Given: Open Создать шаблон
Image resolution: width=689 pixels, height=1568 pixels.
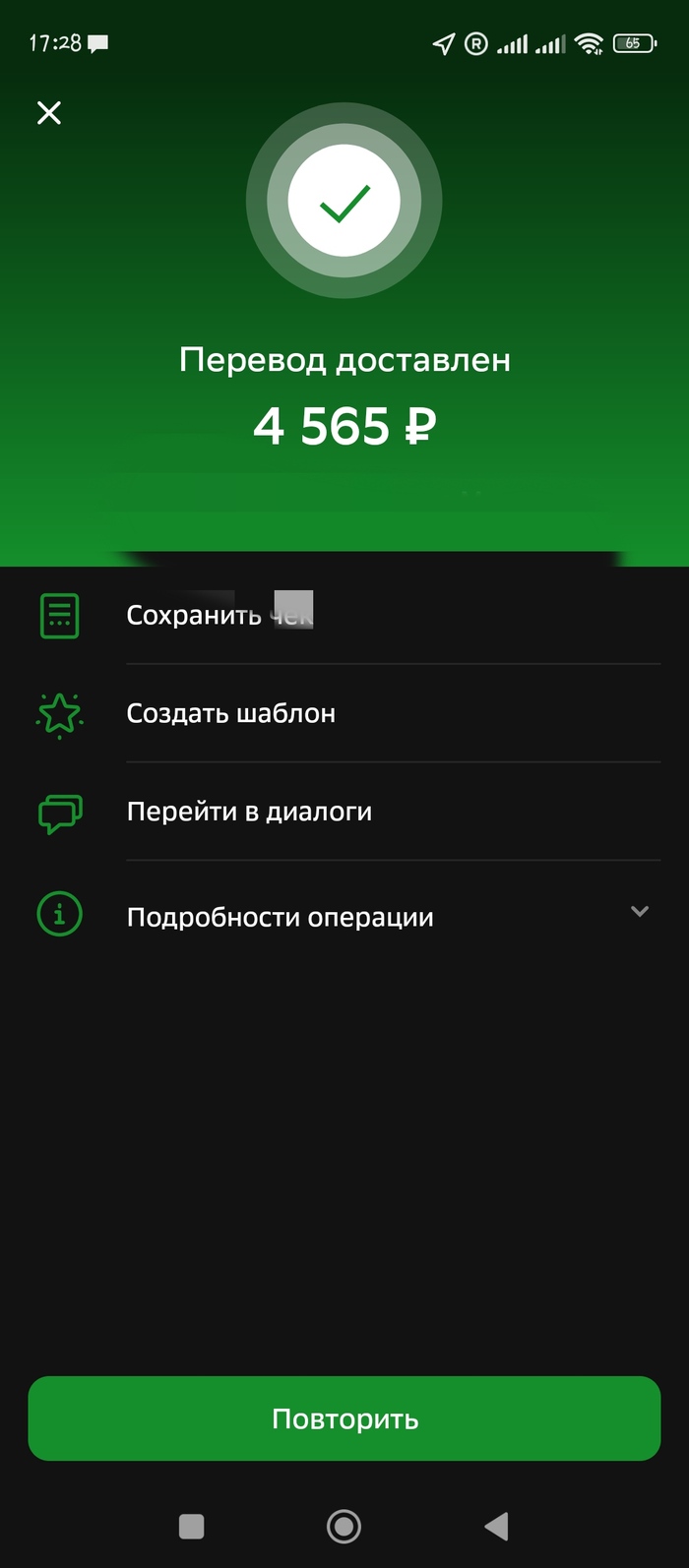Looking at the screenshot, I should (230, 713).
